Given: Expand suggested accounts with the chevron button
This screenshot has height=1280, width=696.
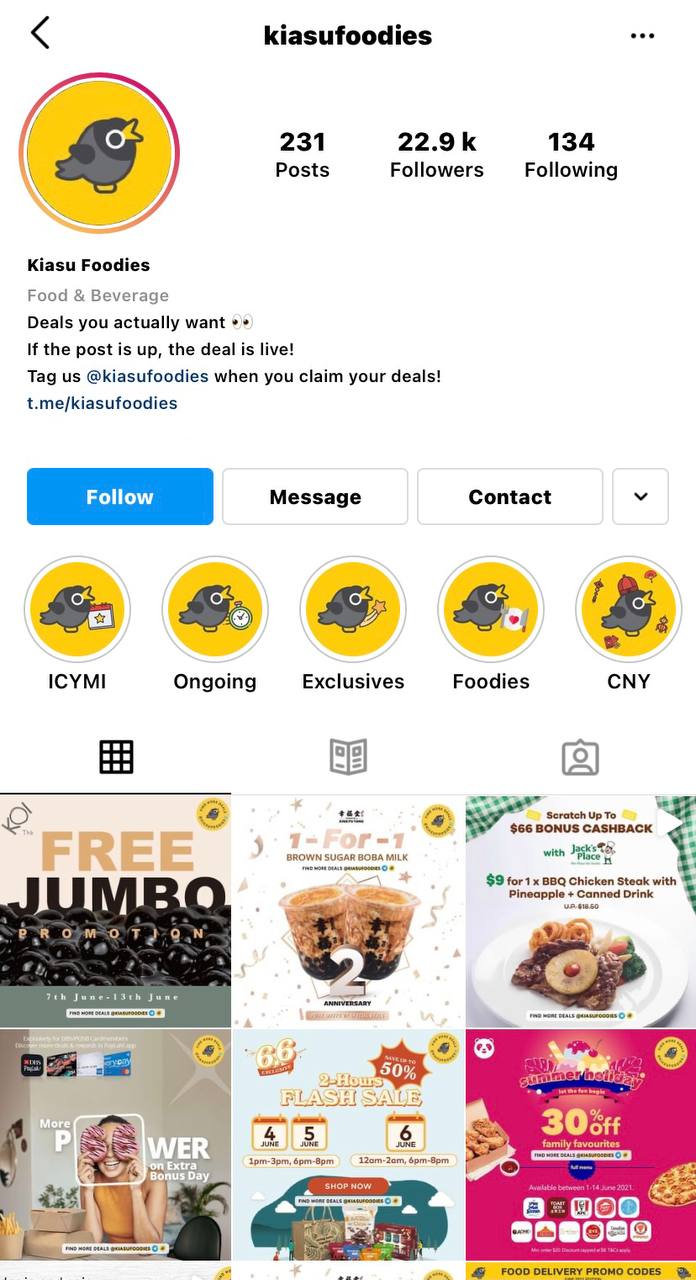Looking at the screenshot, I should click(640, 497).
